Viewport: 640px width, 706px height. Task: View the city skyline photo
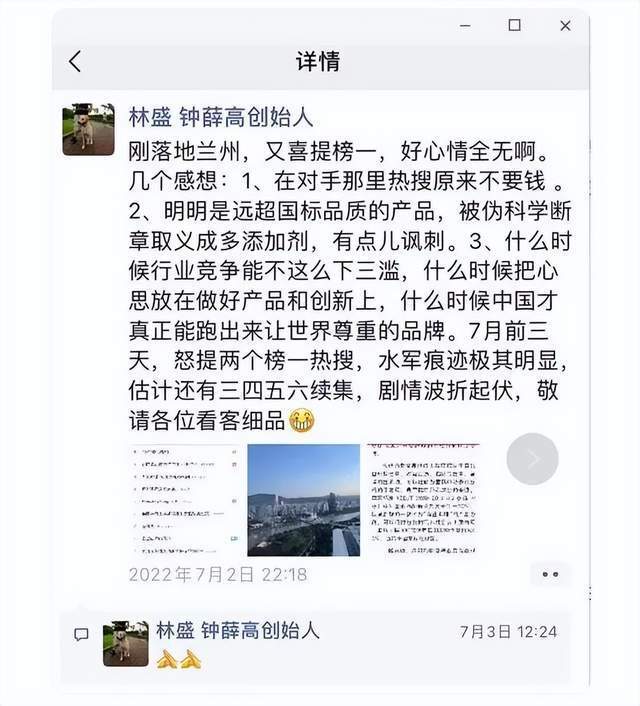(x=303, y=499)
